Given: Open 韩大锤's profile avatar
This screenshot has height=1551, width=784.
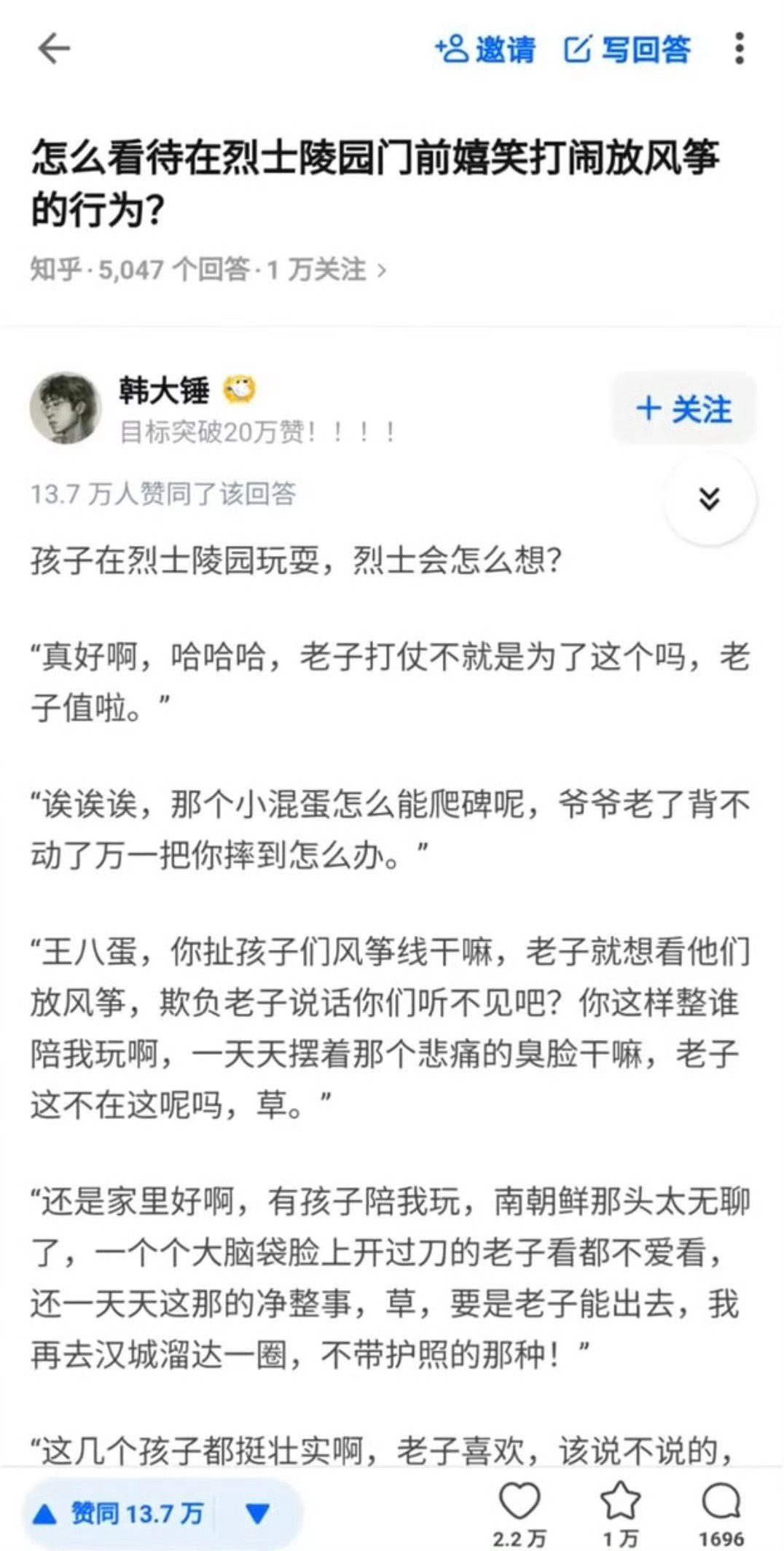Looking at the screenshot, I should 66,409.
